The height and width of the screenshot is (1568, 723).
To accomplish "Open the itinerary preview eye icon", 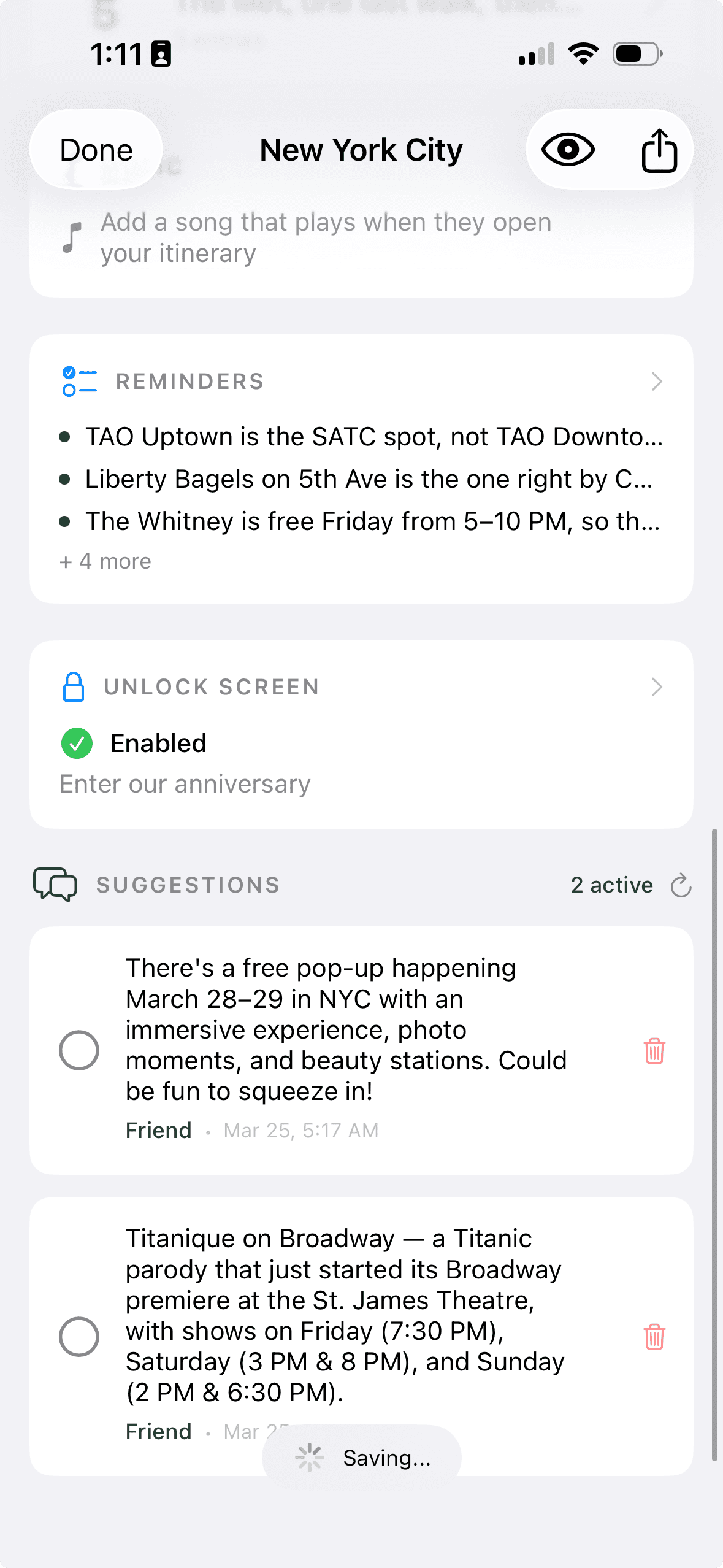I will click(x=567, y=149).
